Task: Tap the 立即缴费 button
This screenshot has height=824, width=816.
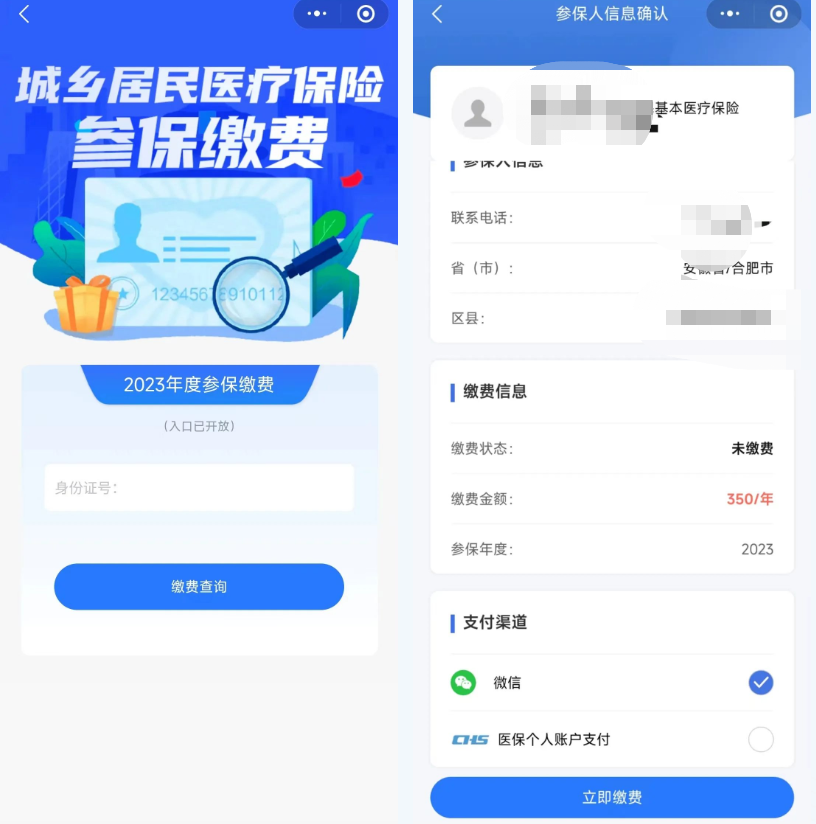Action: coord(612,798)
